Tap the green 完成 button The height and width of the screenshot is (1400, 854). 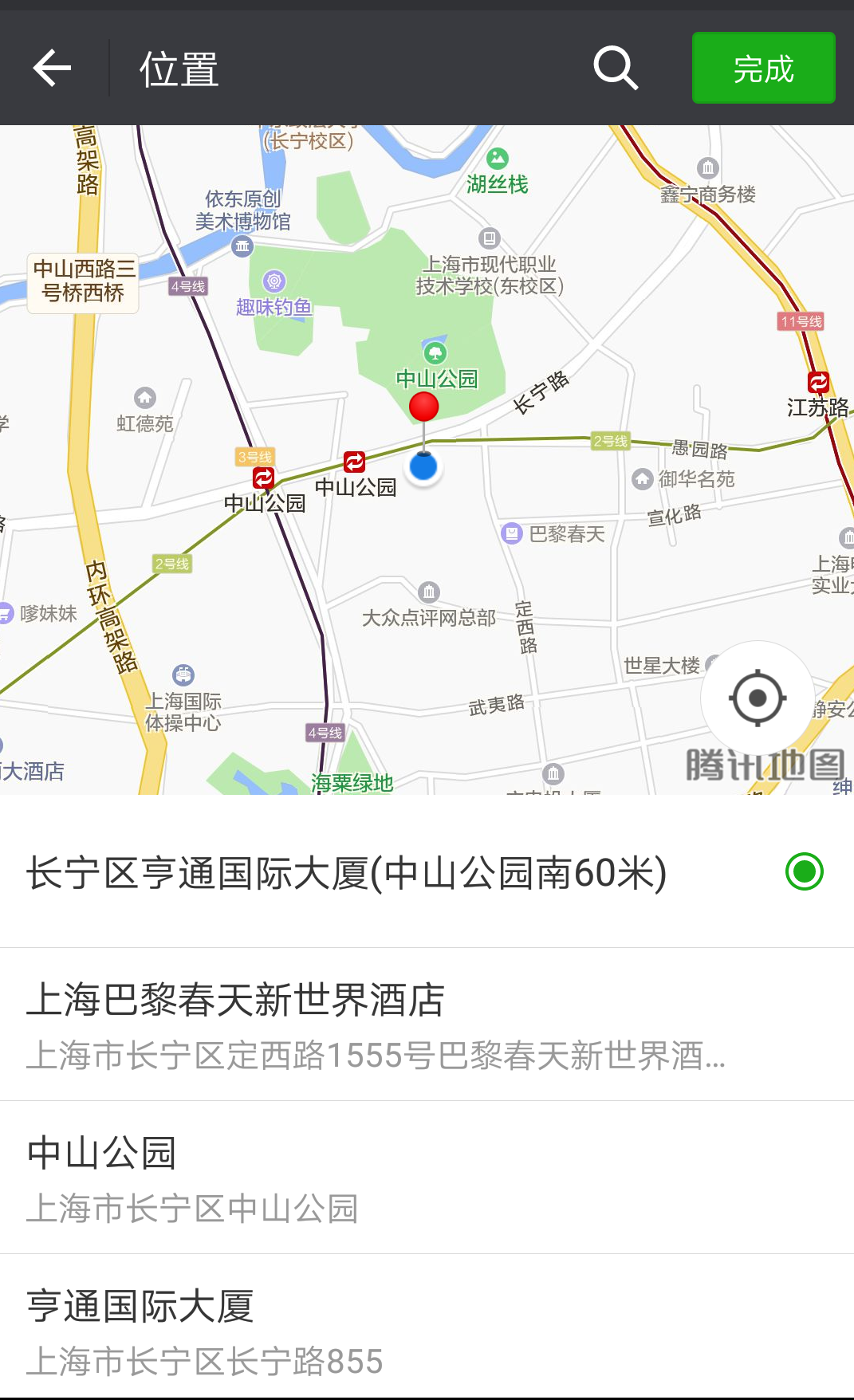763,68
